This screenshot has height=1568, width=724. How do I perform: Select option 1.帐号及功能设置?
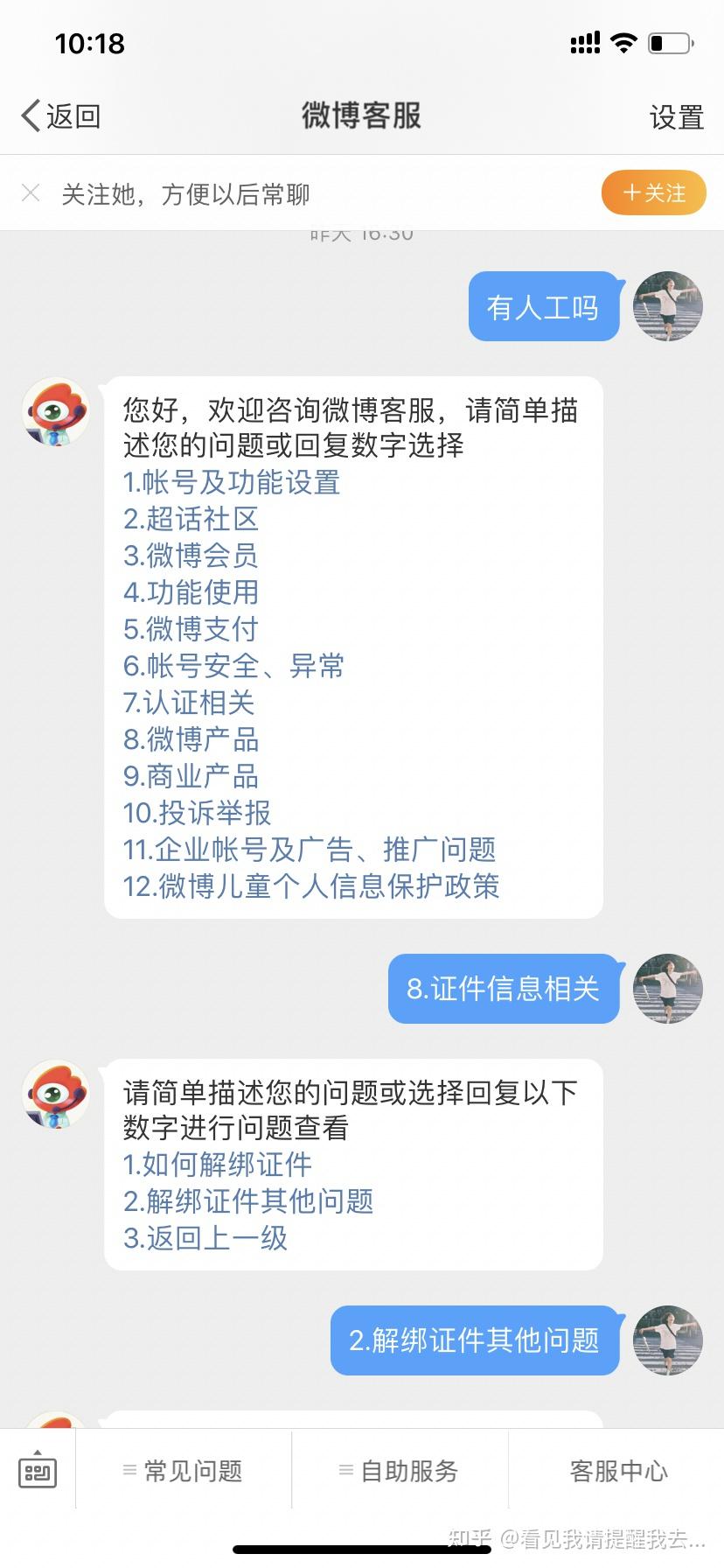(x=232, y=482)
